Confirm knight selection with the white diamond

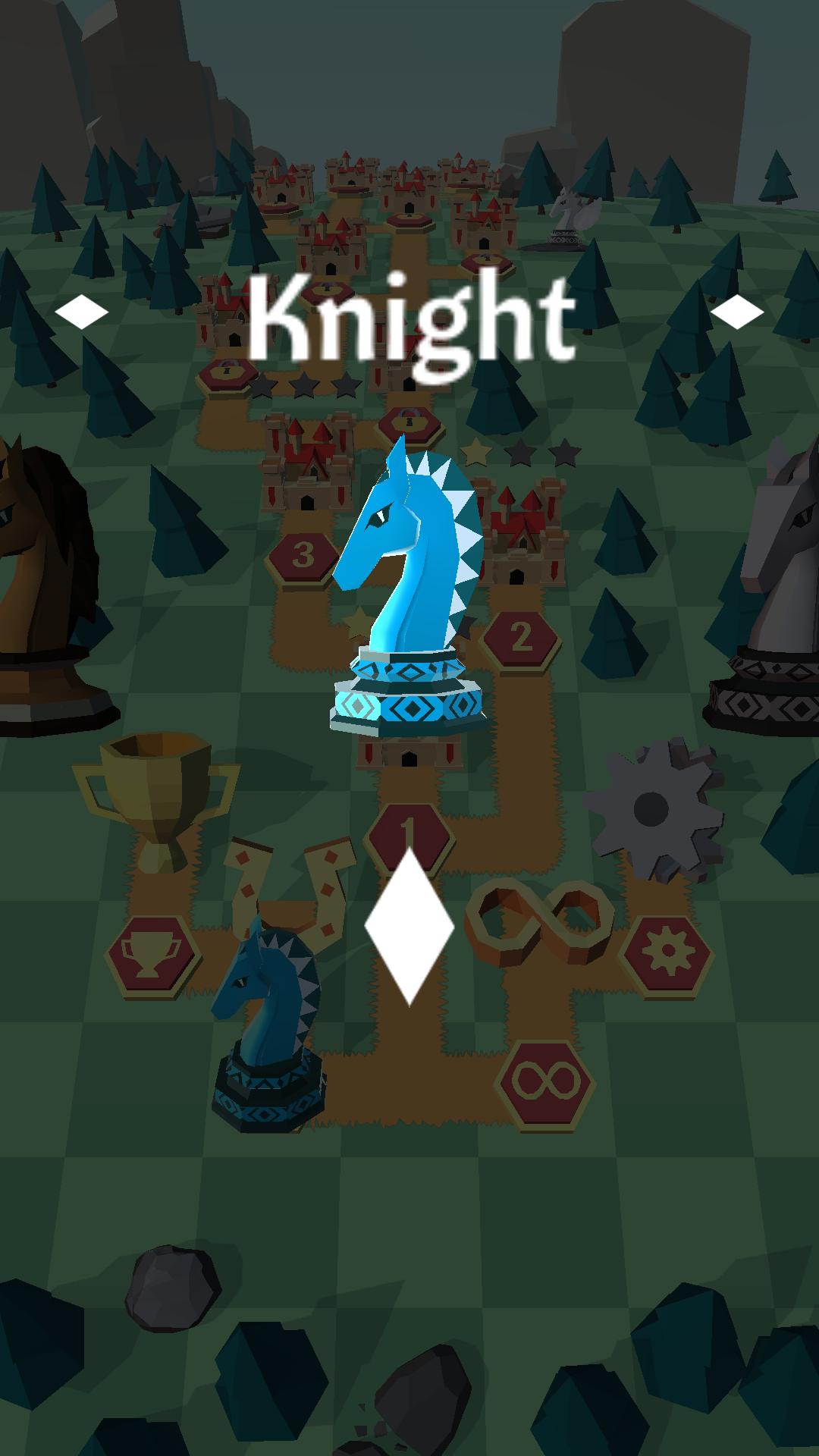(409, 927)
